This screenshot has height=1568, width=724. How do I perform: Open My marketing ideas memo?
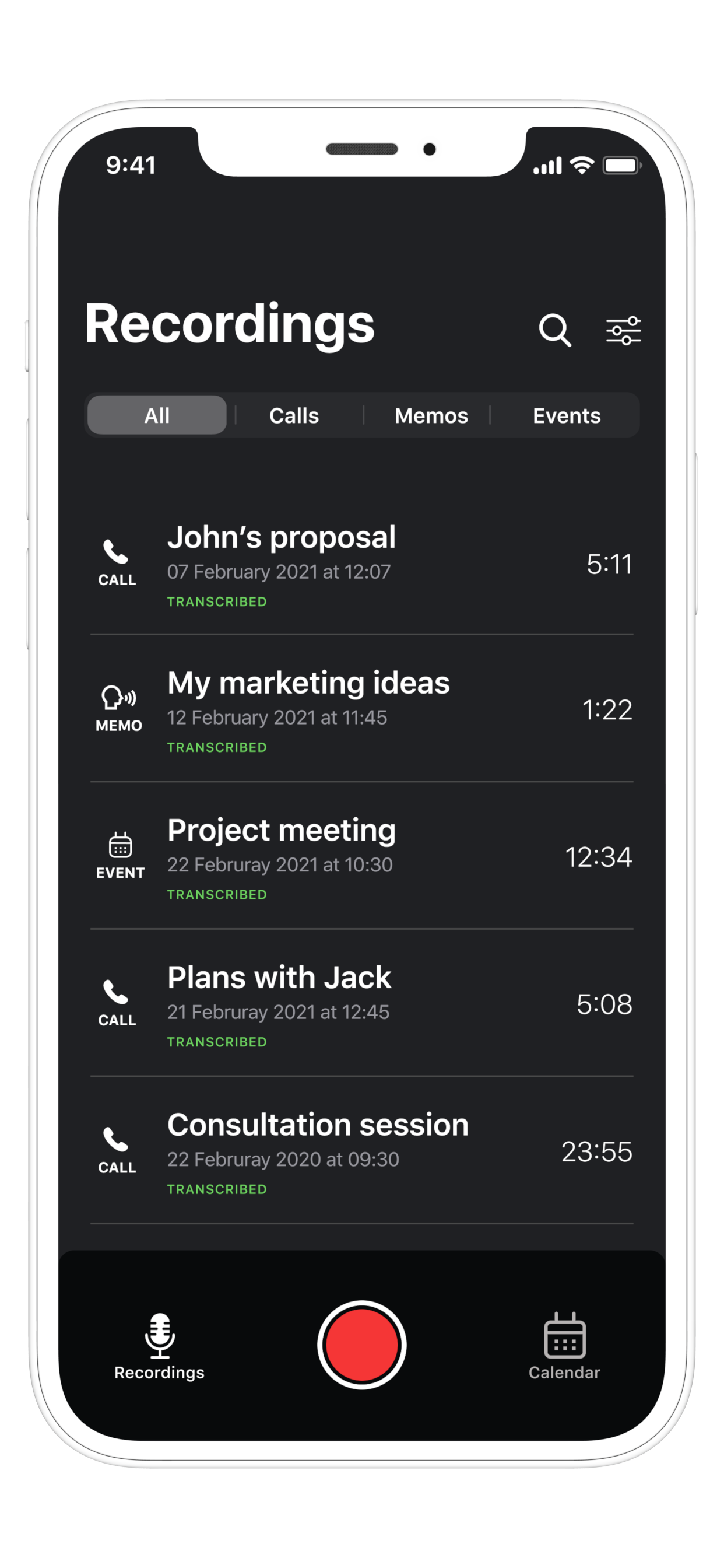361,710
